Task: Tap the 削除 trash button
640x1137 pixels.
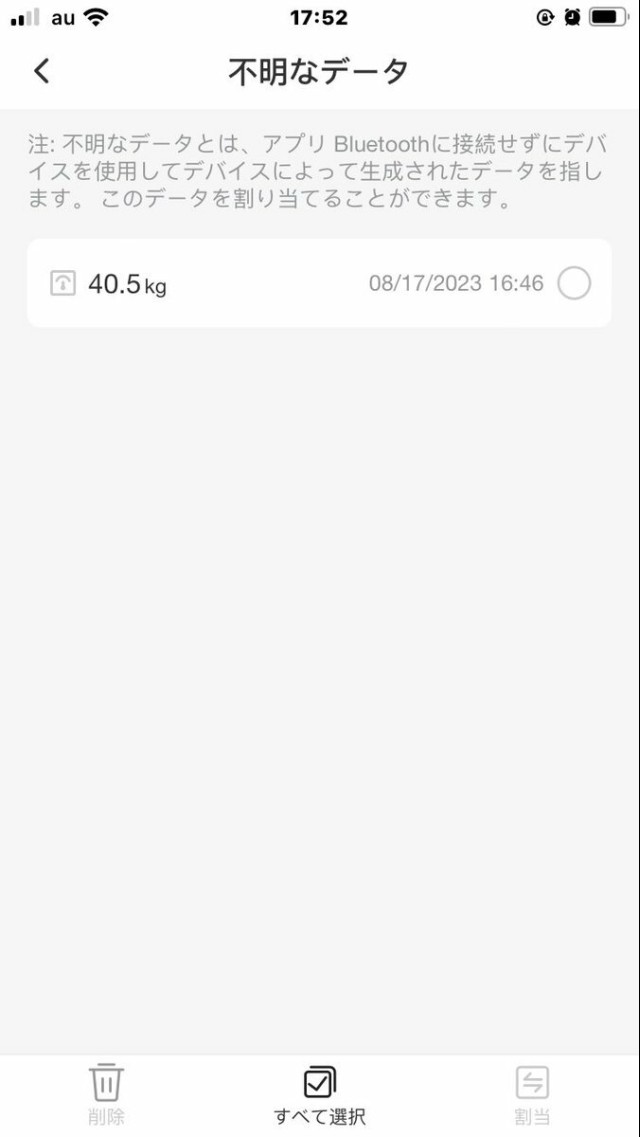Action: [106, 1094]
